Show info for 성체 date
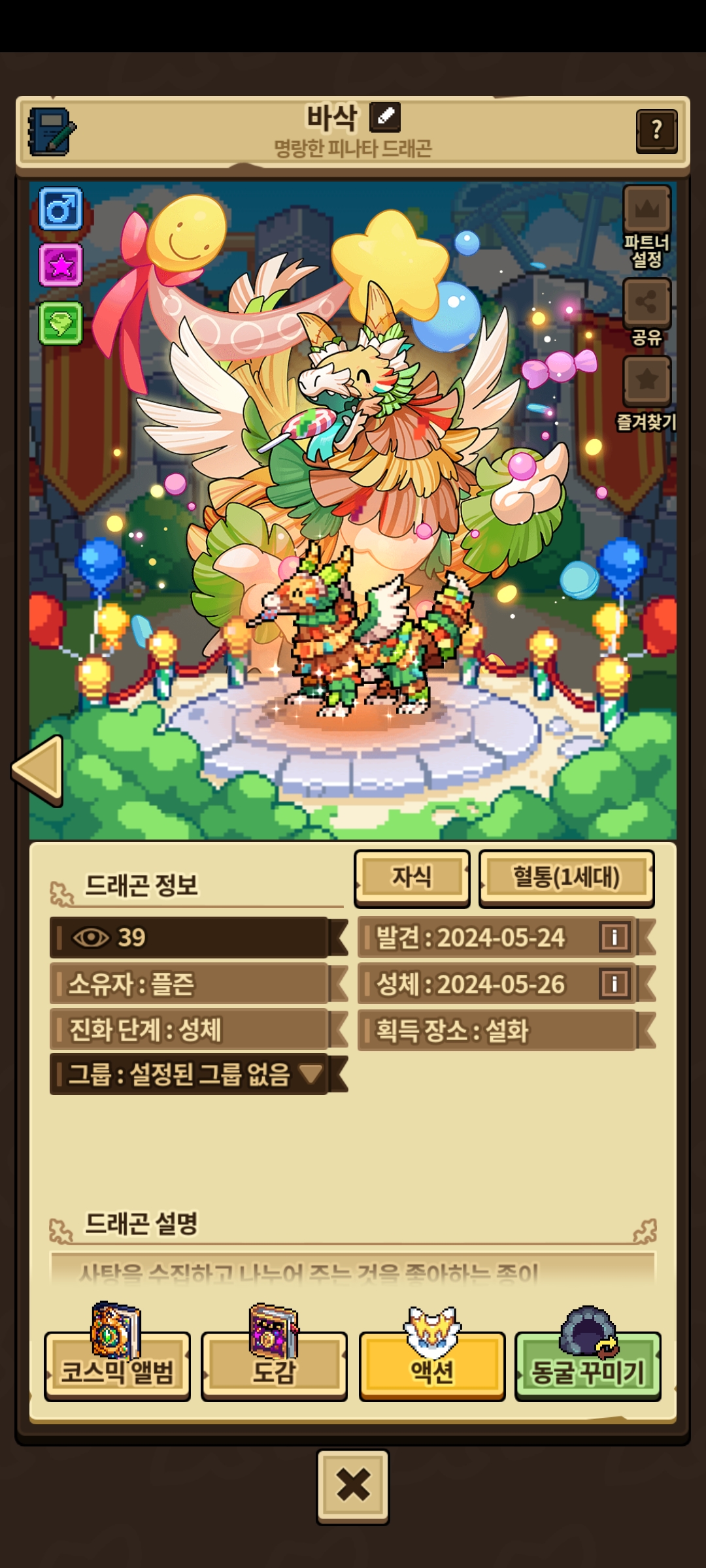 614,984
